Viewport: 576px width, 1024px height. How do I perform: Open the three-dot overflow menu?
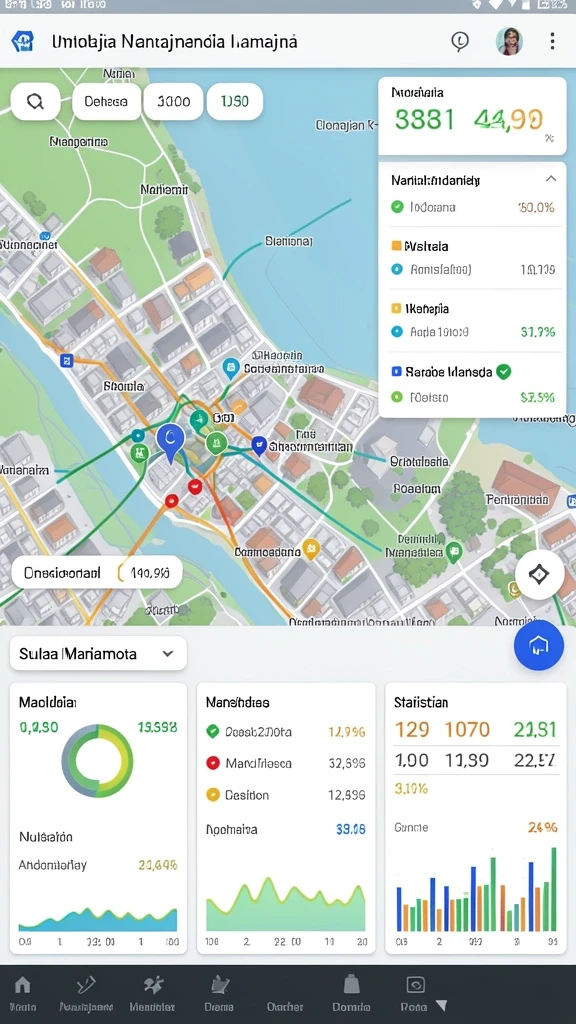point(552,41)
